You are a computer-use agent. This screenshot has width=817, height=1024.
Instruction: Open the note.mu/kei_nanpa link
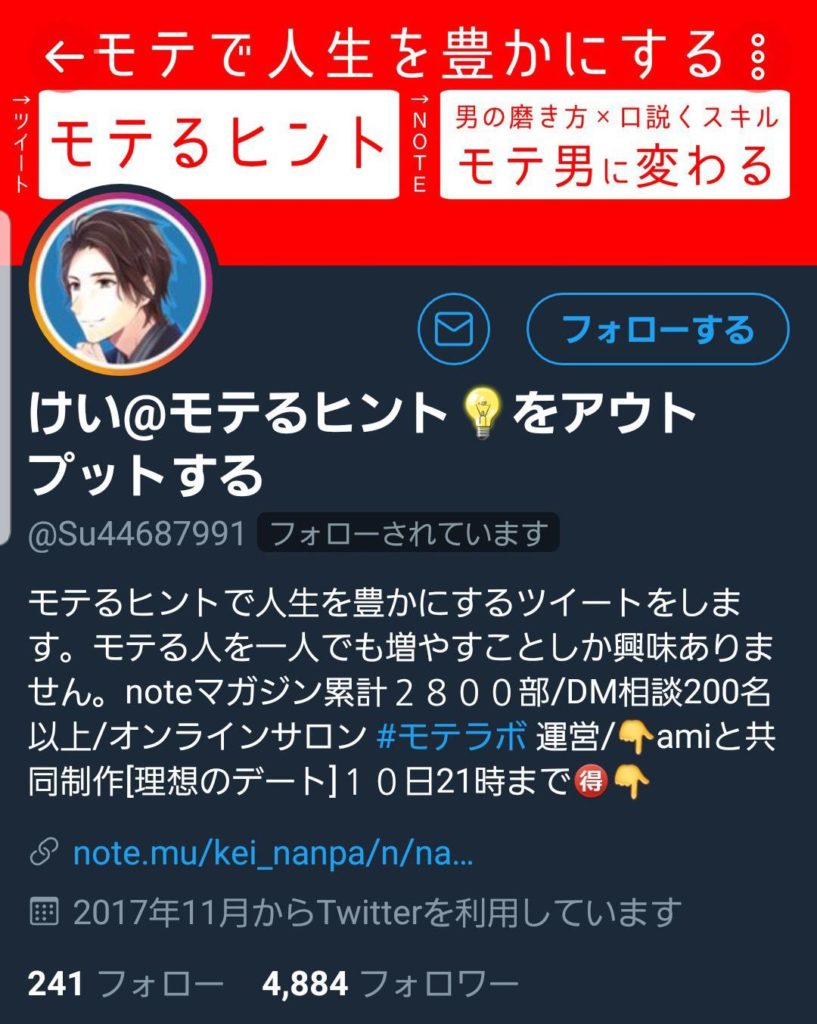tap(272, 855)
